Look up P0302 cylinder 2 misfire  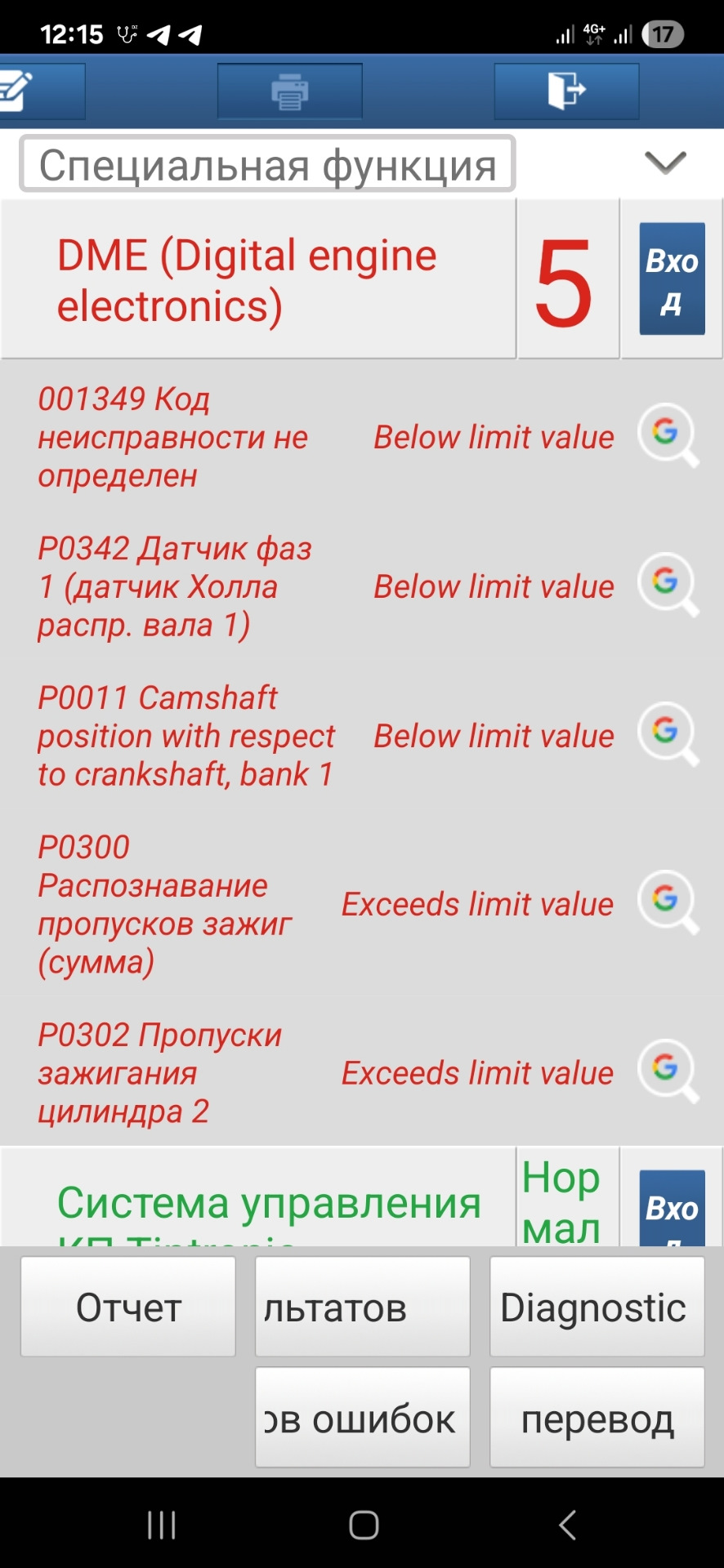(x=668, y=1071)
